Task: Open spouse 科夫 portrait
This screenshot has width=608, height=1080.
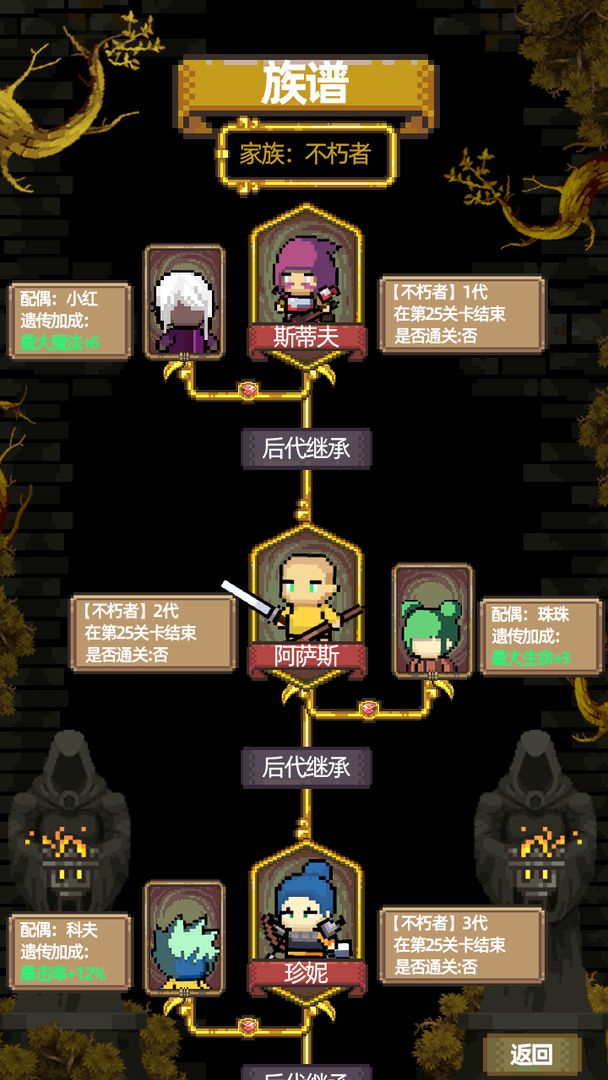Action: [184, 938]
